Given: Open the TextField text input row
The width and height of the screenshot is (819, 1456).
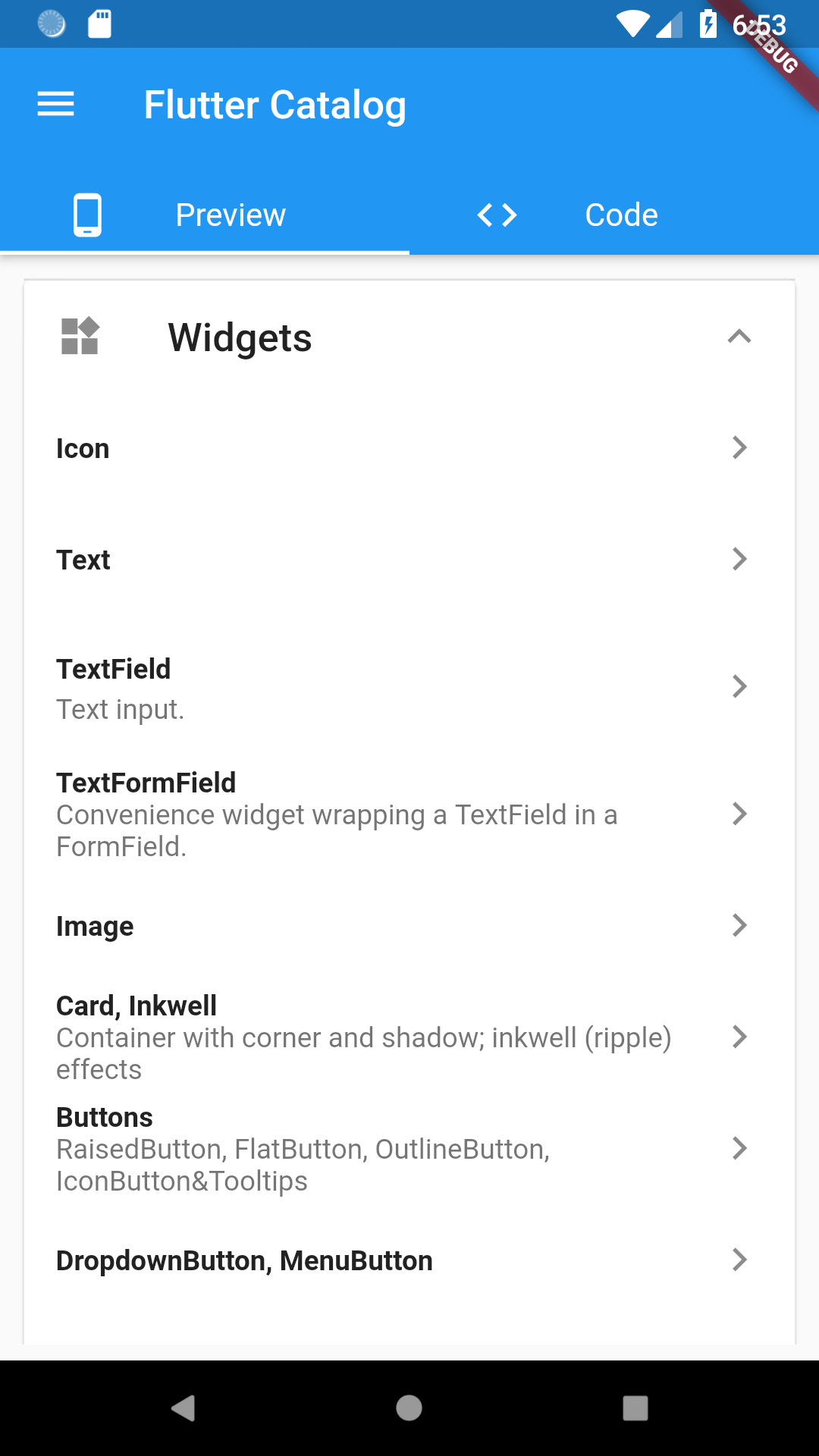Looking at the screenshot, I should pos(409,687).
